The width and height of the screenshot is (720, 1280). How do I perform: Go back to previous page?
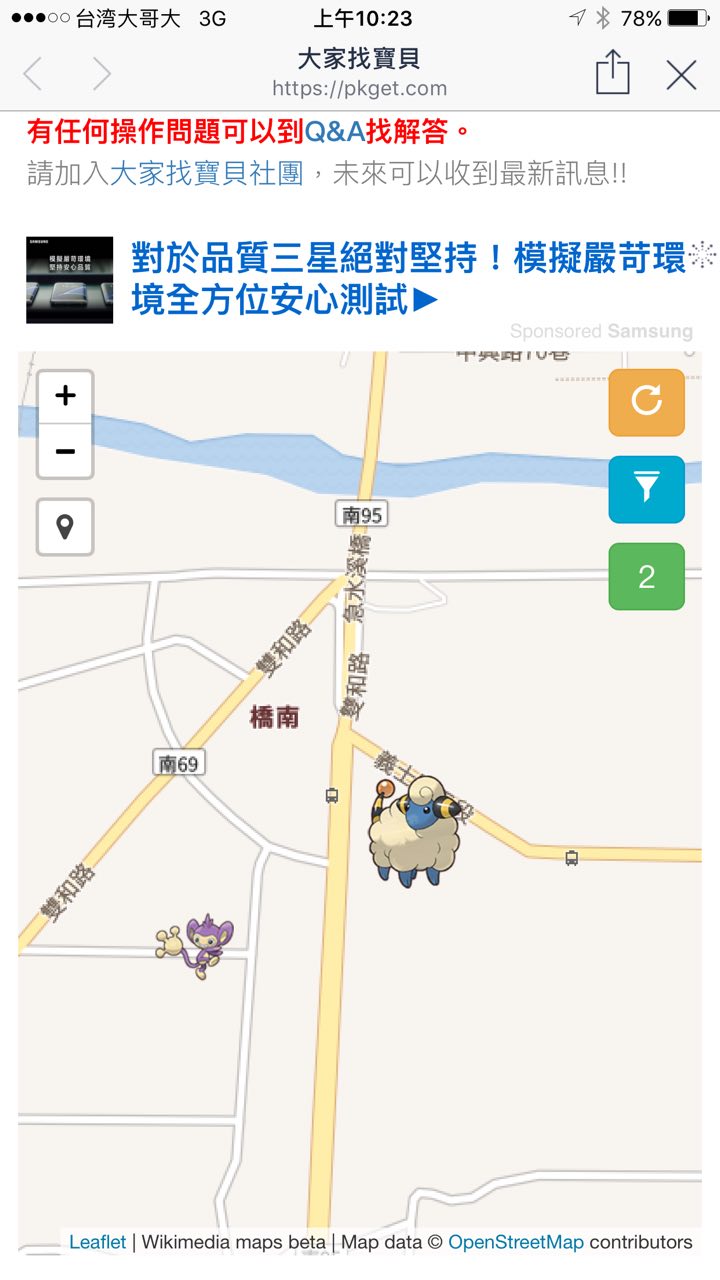tap(34, 74)
